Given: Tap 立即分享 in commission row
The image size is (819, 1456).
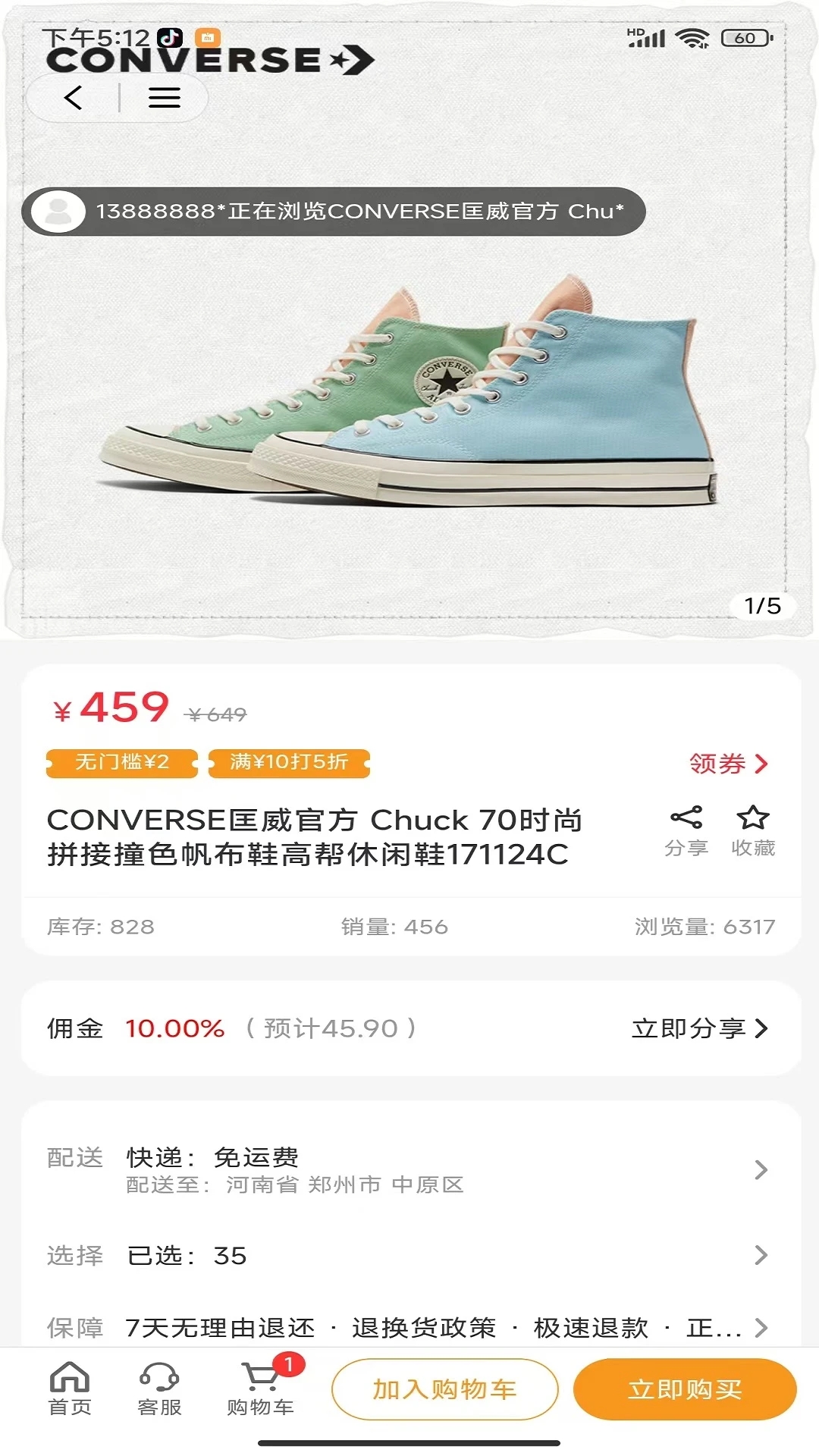Looking at the screenshot, I should pos(699,1028).
